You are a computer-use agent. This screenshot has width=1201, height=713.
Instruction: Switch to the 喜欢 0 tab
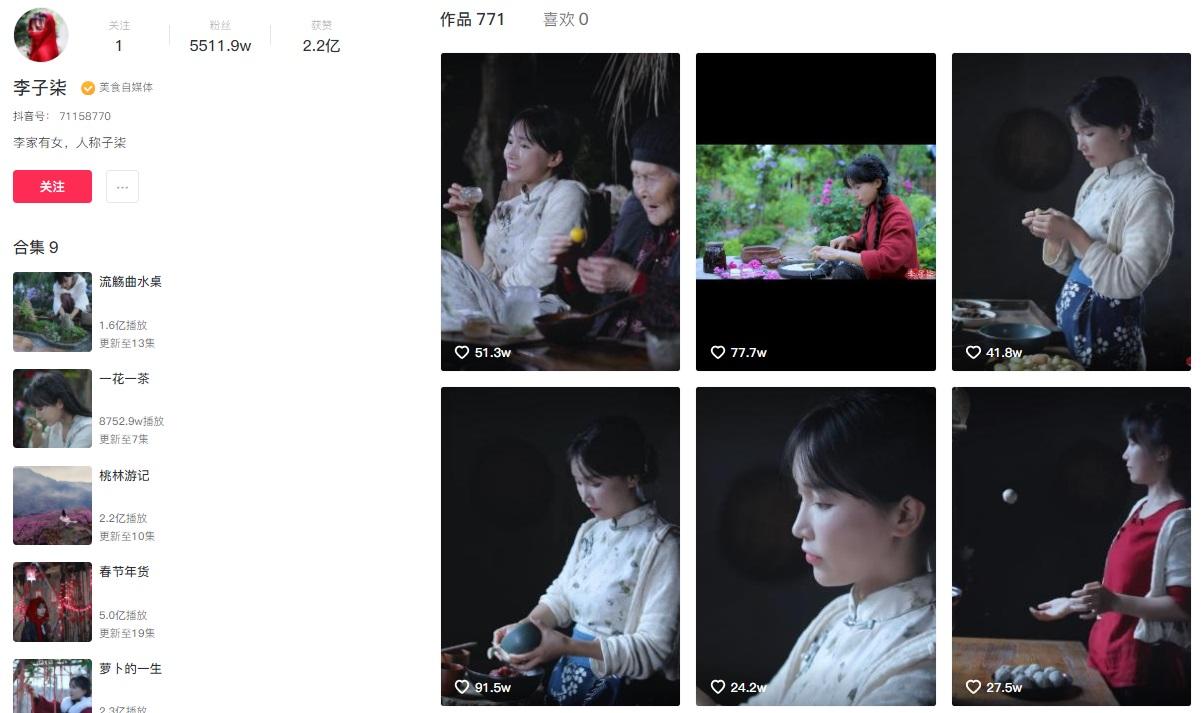565,19
